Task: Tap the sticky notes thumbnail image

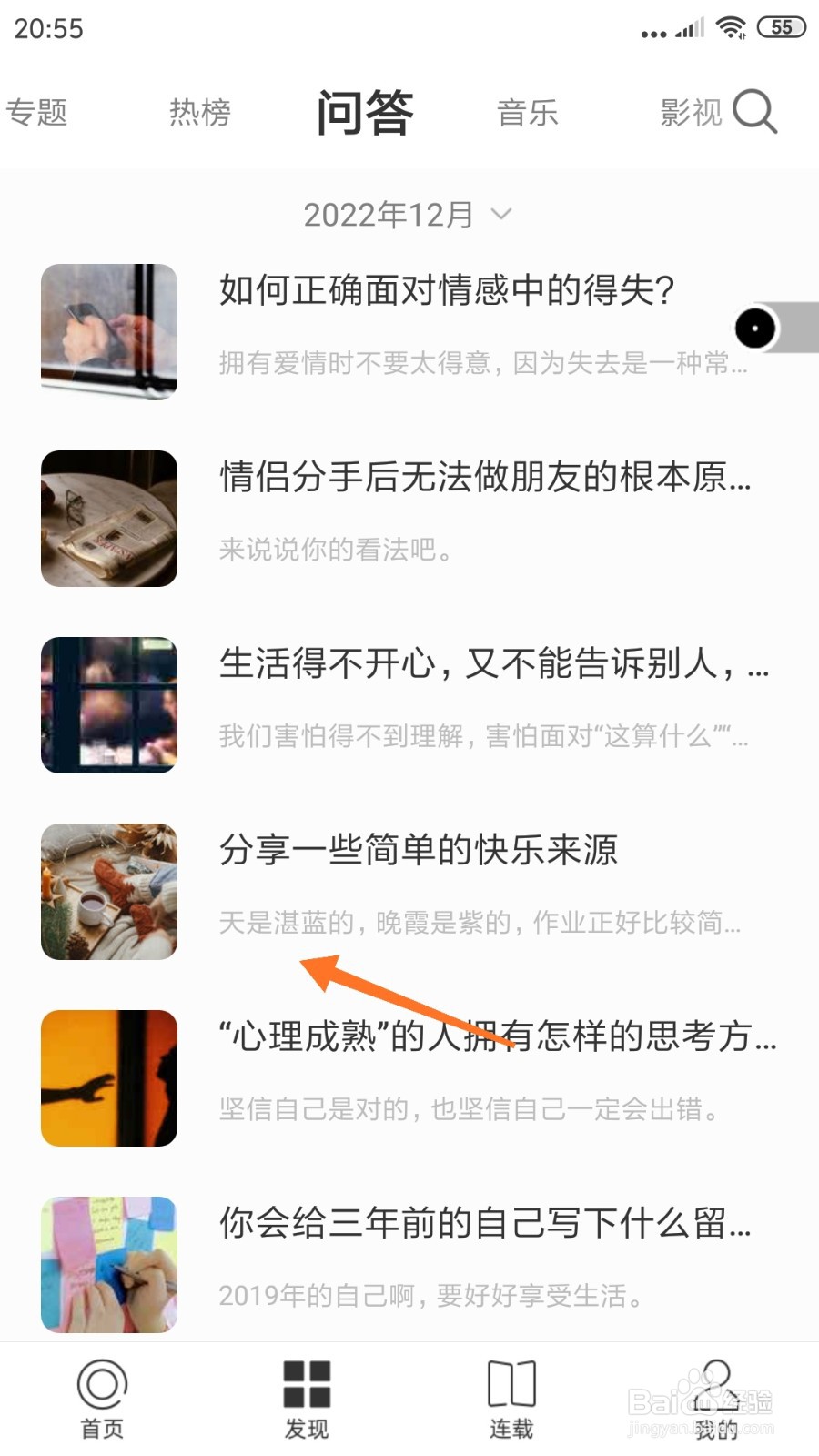Action: pyautogui.click(x=108, y=1265)
